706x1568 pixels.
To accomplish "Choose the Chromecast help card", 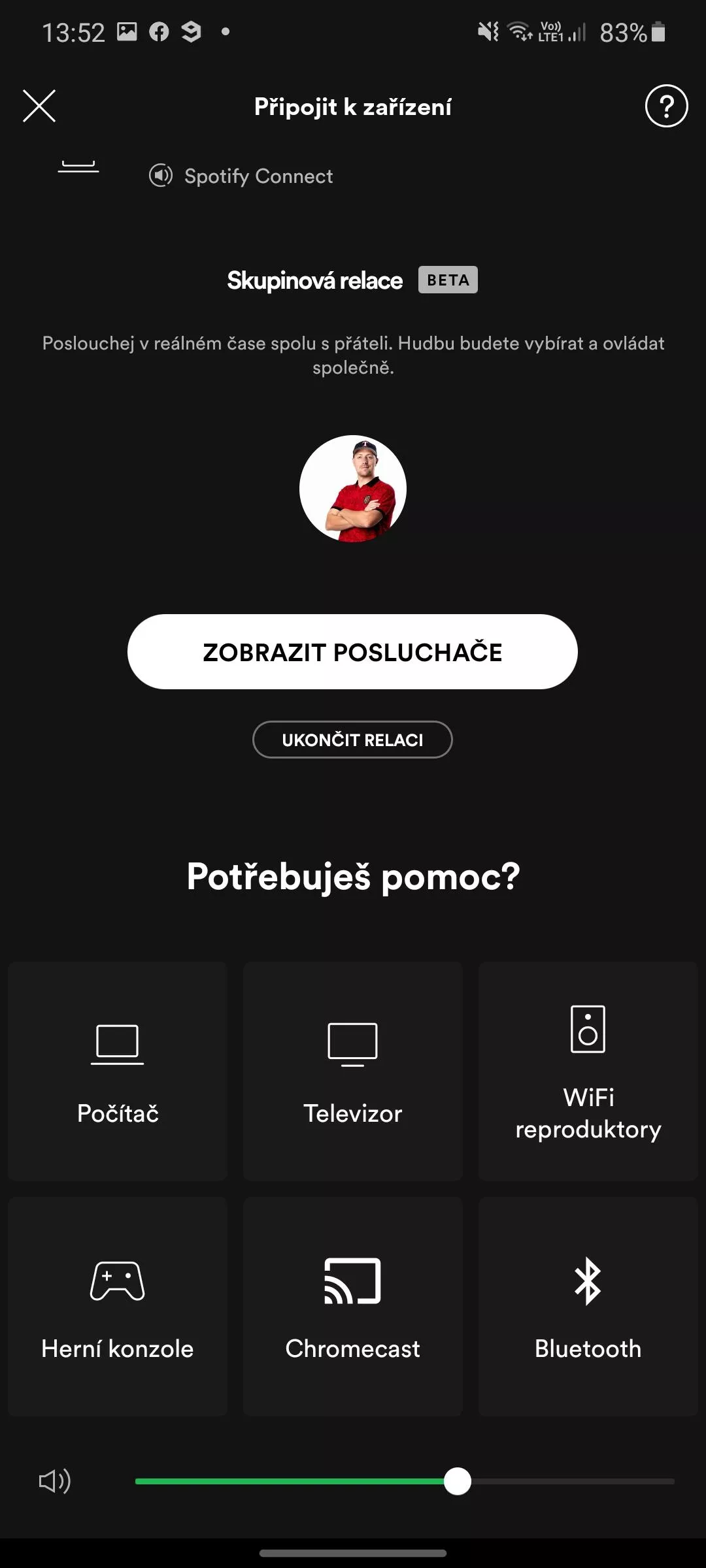I will (353, 1306).
